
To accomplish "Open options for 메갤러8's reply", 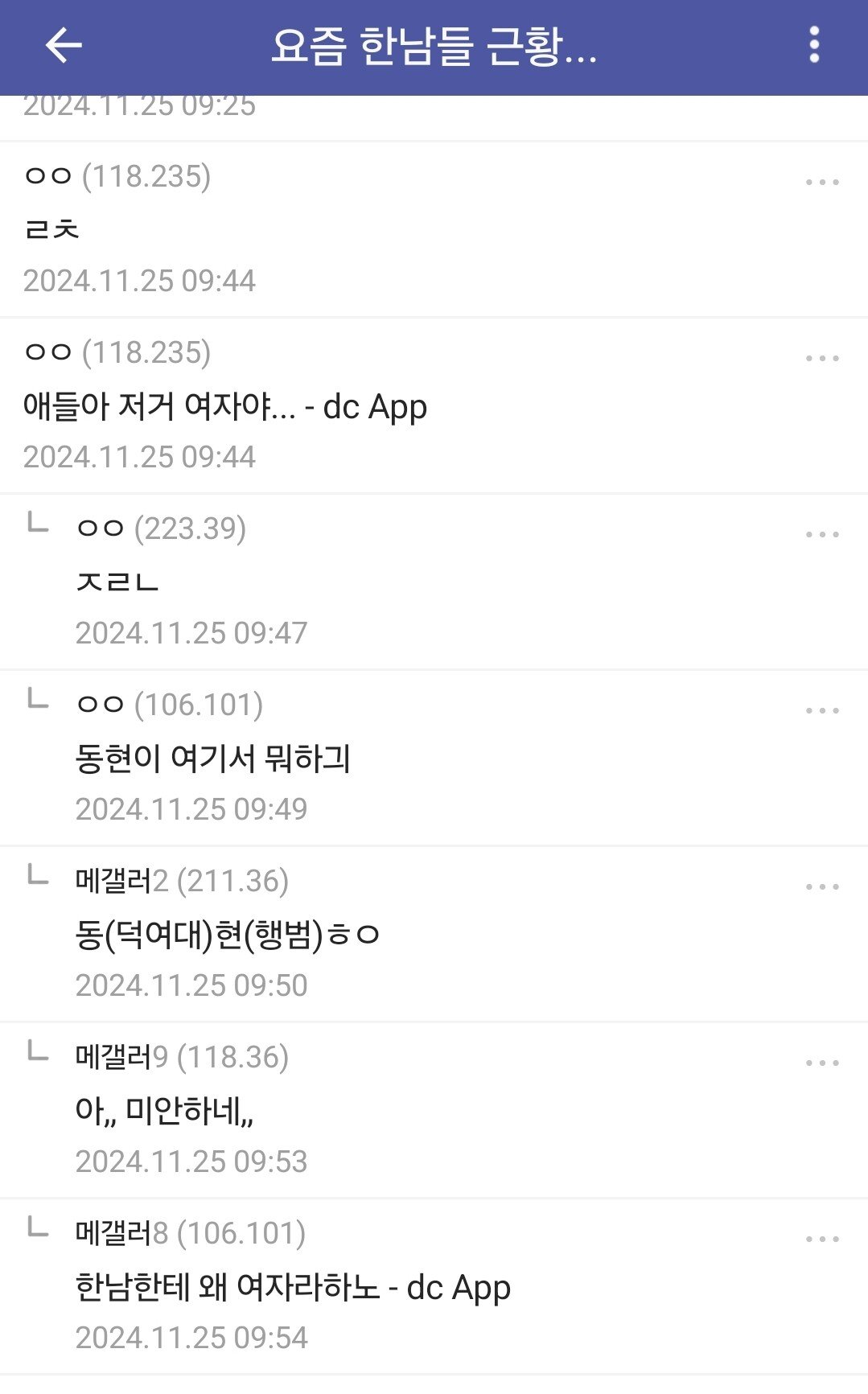I will click(x=822, y=1240).
